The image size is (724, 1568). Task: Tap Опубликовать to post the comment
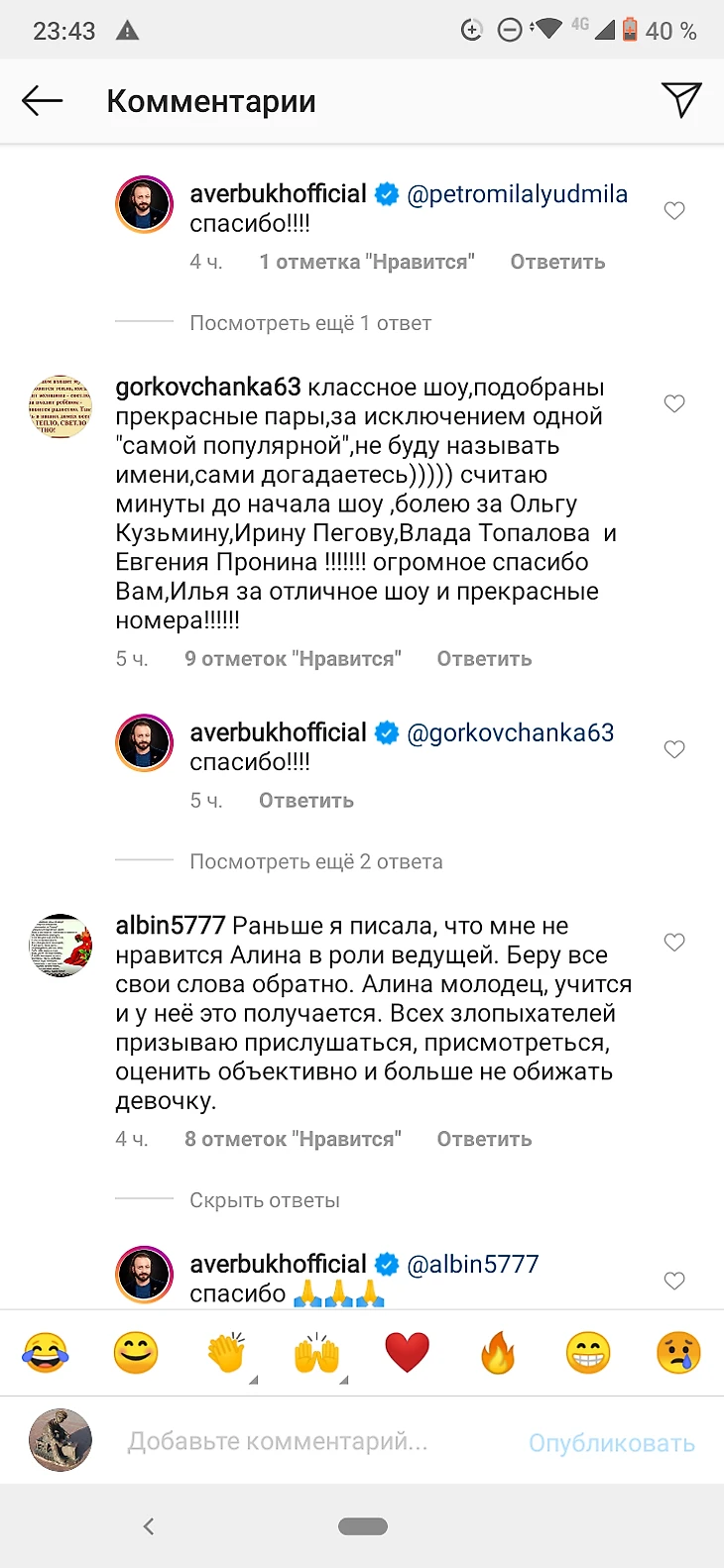click(x=611, y=1443)
